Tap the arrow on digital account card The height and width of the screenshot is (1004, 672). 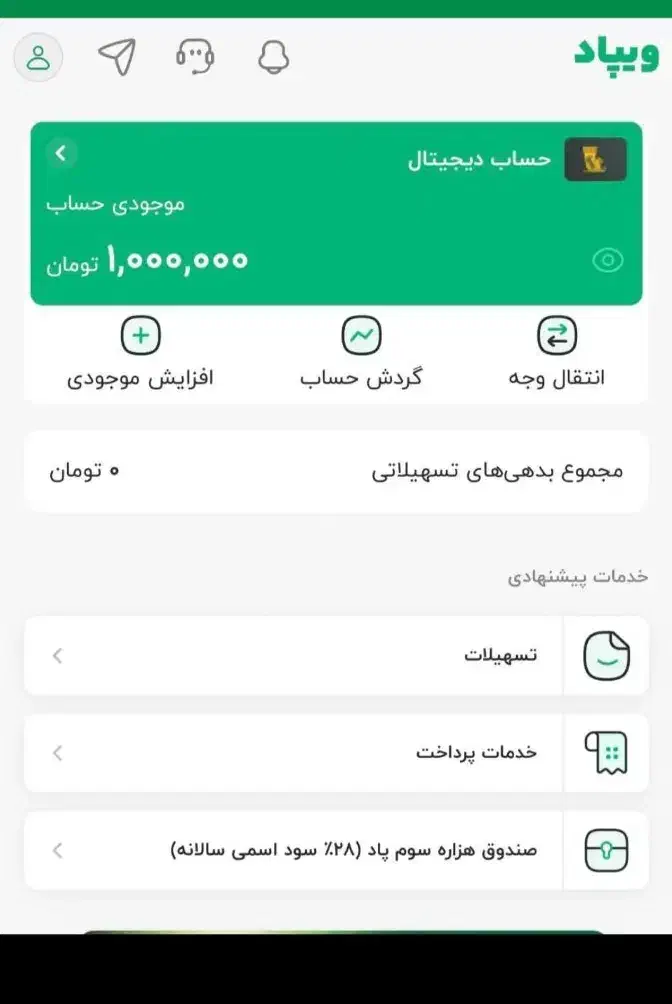(62, 153)
